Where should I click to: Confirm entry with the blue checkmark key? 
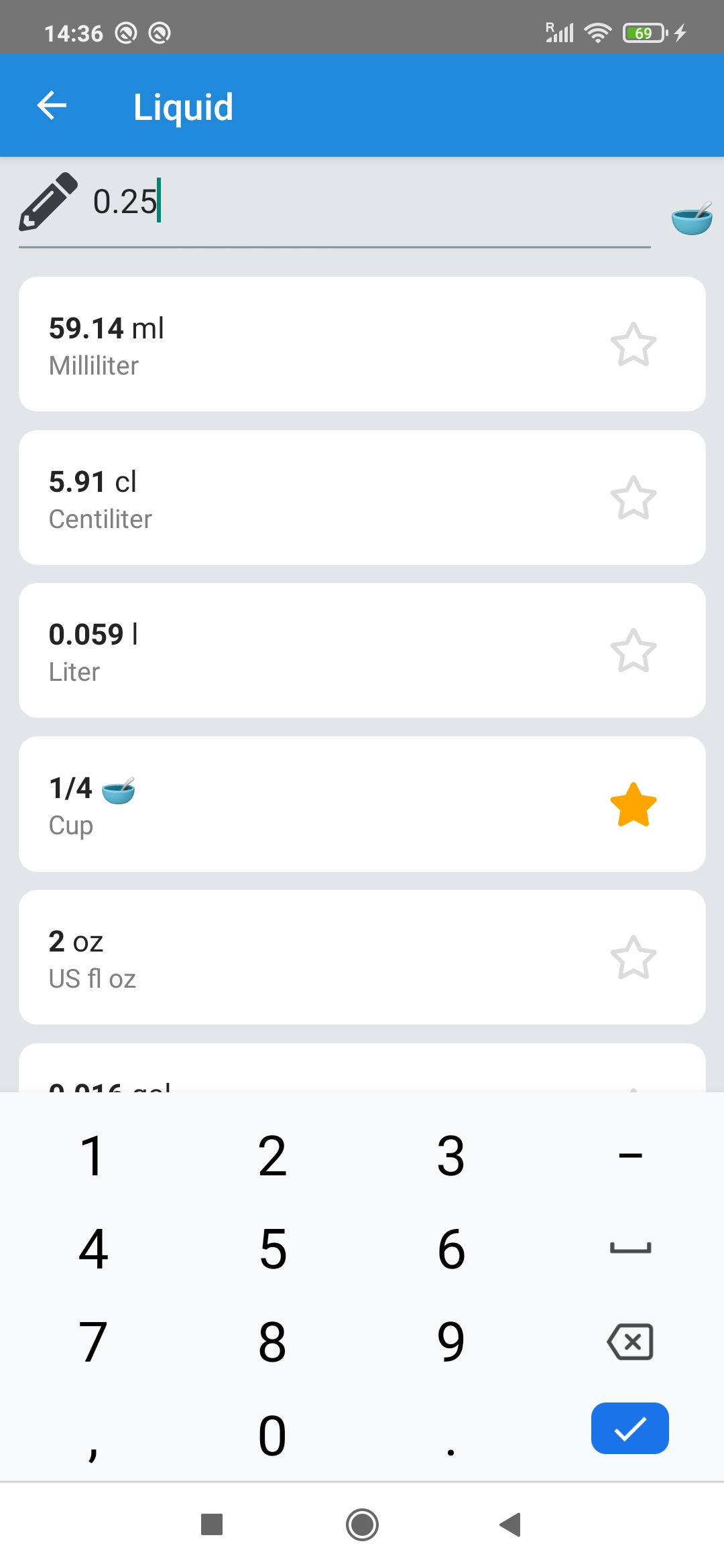[x=630, y=1428]
